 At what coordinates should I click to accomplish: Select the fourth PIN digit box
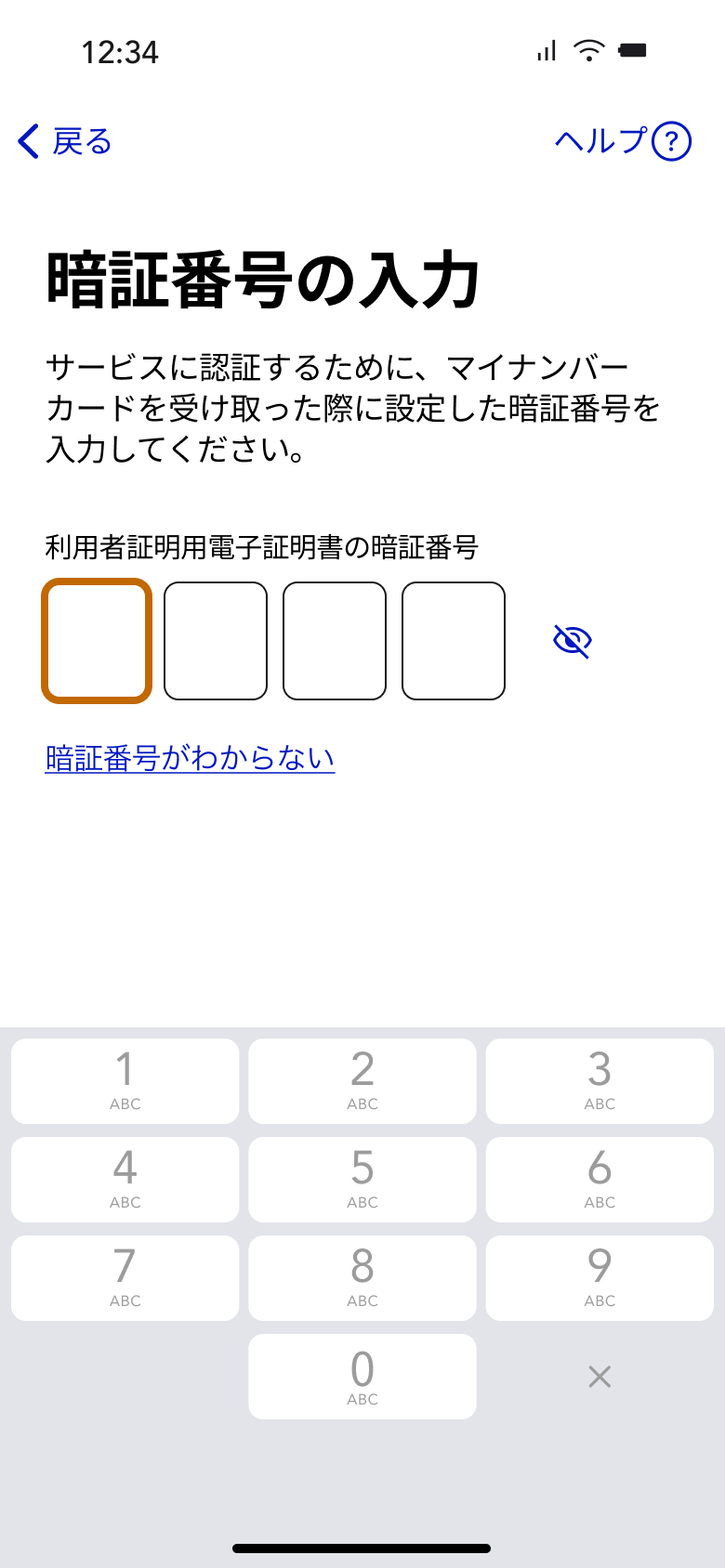click(x=454, y=641)
